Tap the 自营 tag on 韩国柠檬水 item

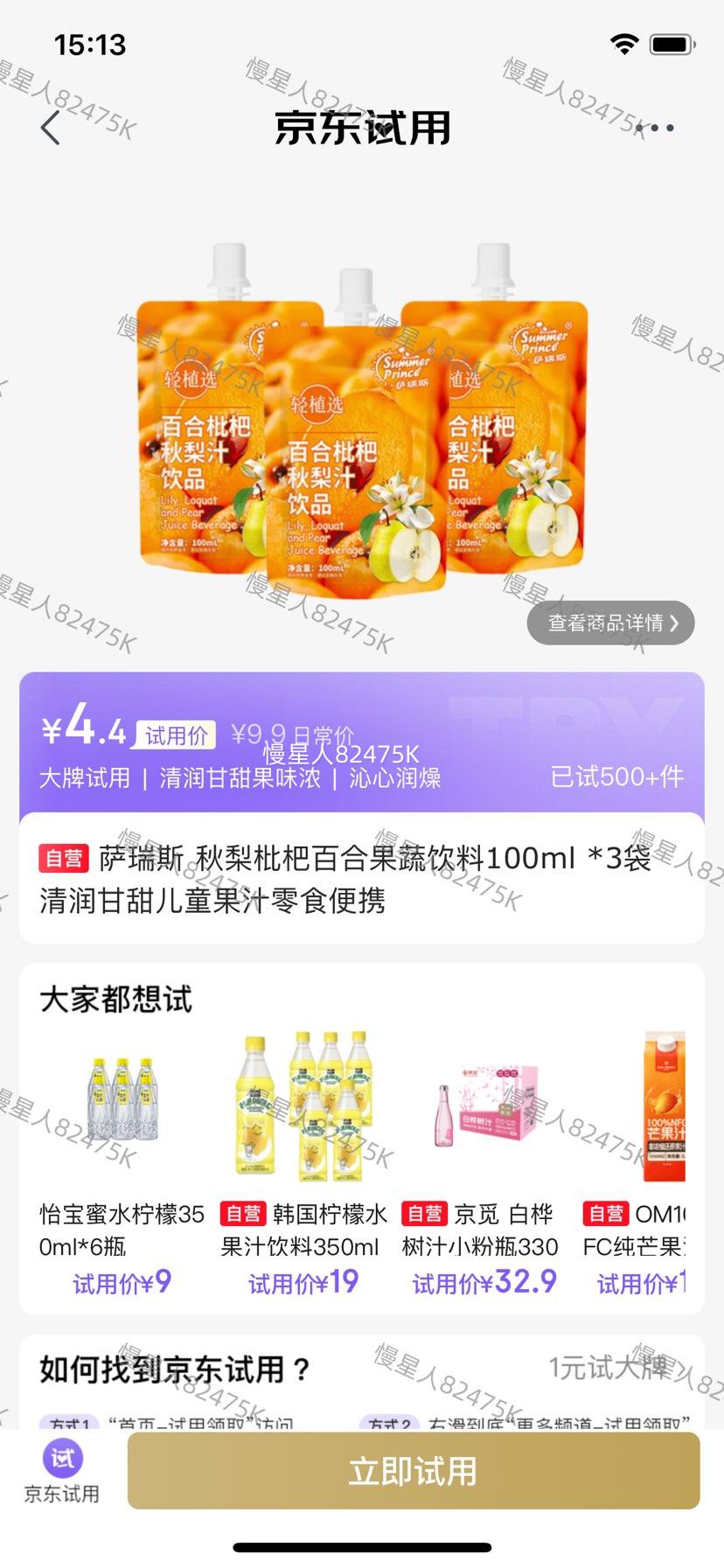pyautogui.click(x=243, y=1214)
